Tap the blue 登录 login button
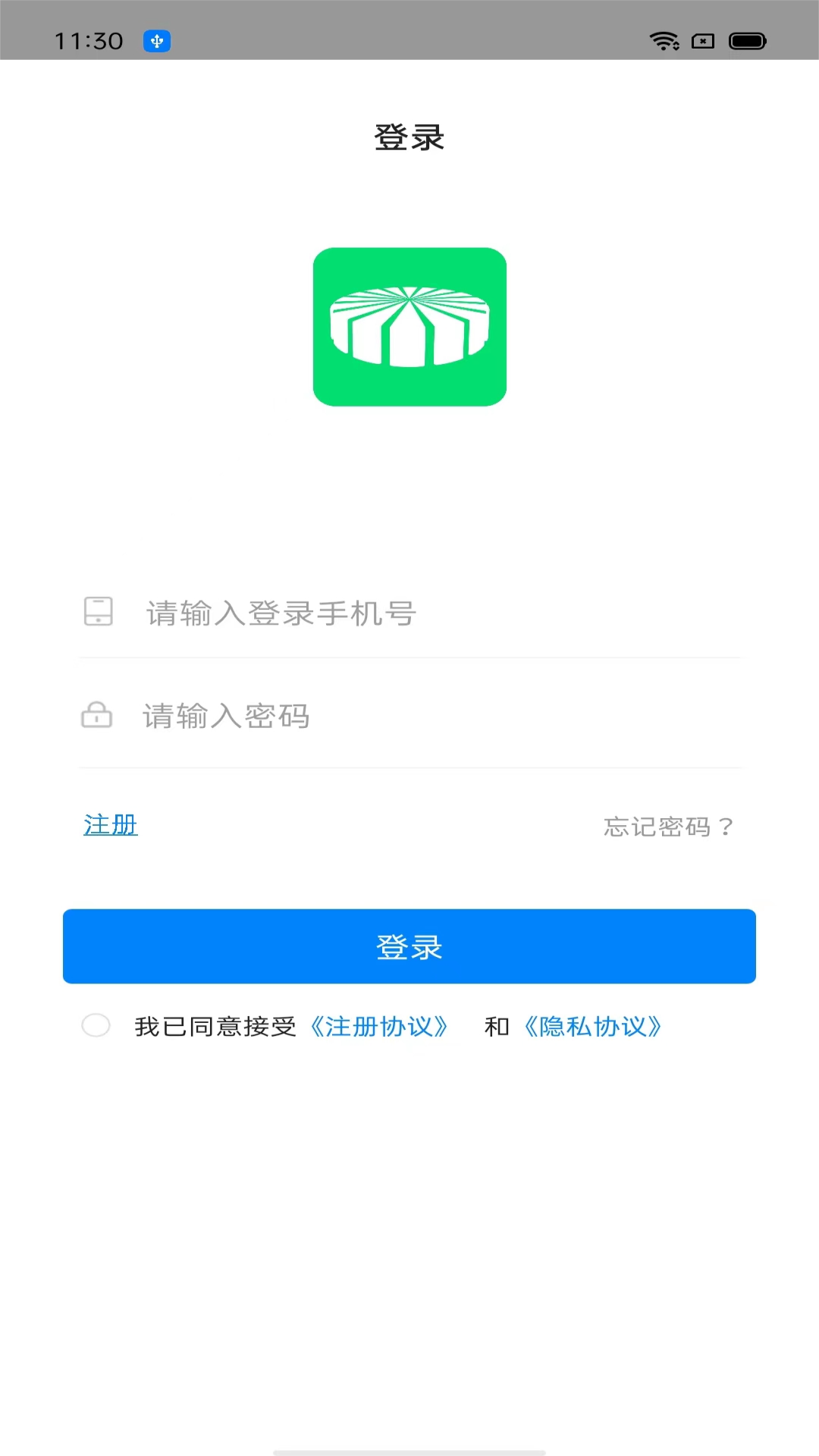Screen dimensions: 819x1456 (x=409, y=946)
